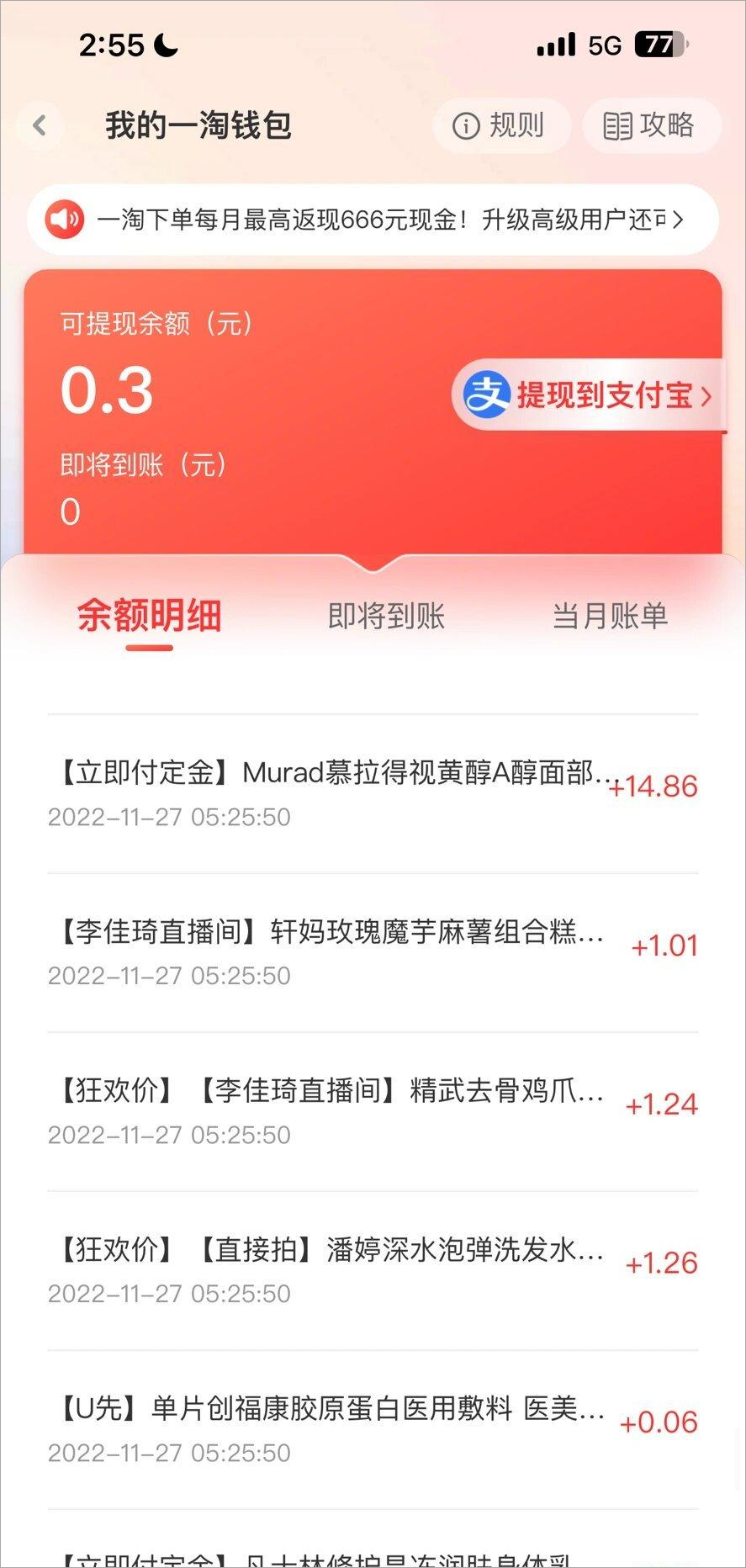Screen dimensions: 746x1568
Task: Select the 余额明细 tab
Action: tap(150, 616)
